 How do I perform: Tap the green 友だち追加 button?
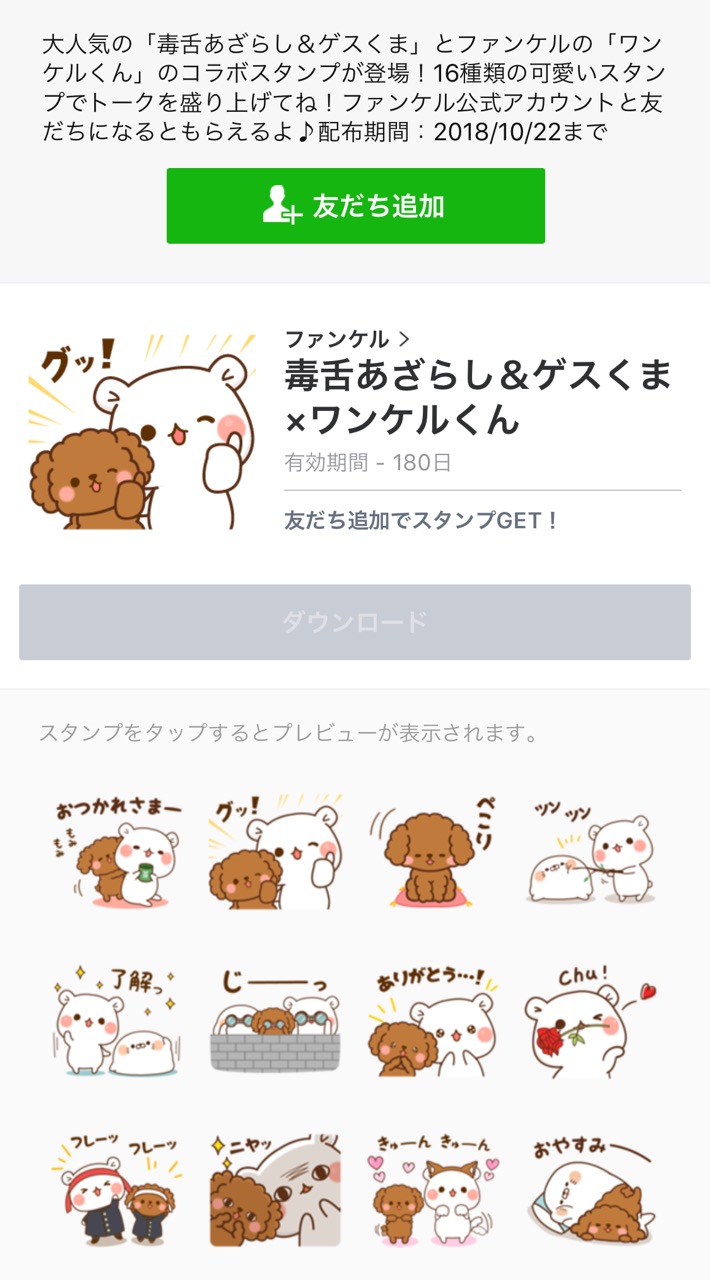[x=355, y=206]
